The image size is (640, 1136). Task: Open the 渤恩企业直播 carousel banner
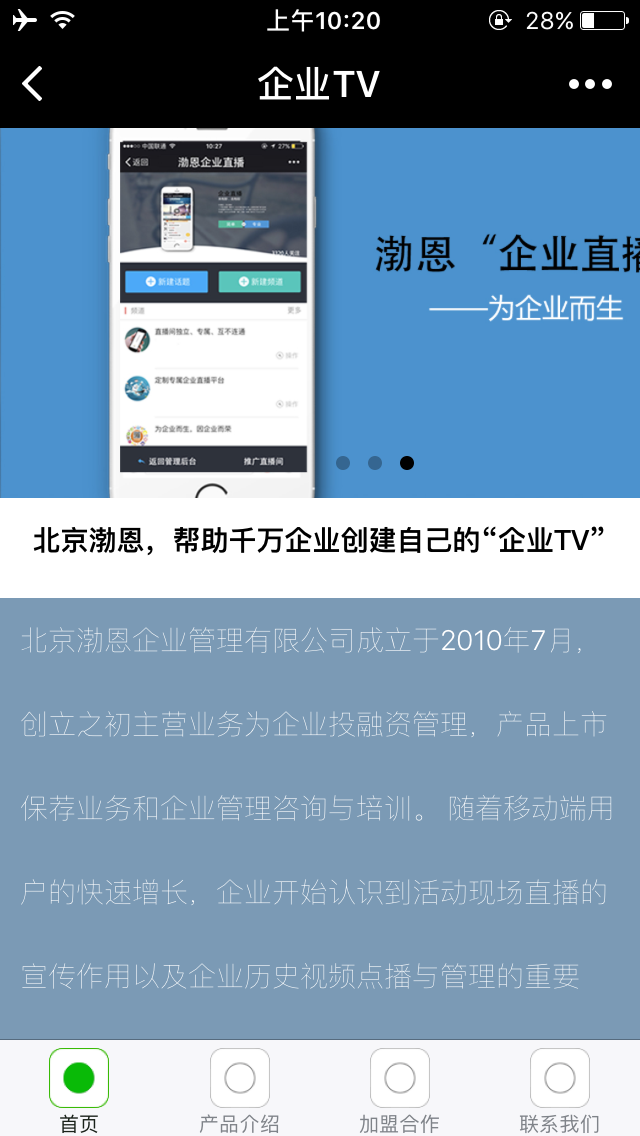point(320,312)
